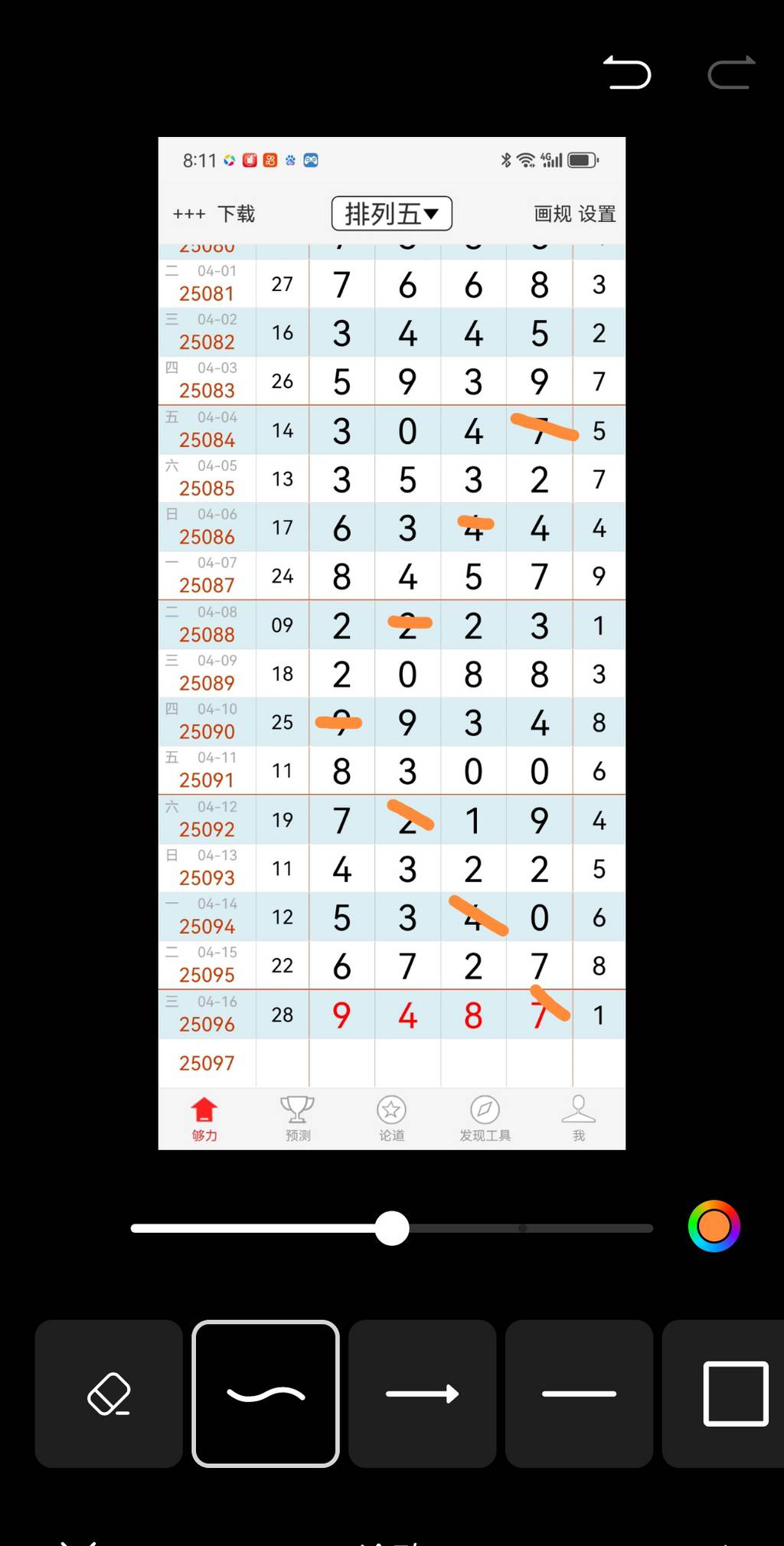Select the eraser tool
The image size is (784, 1546).
point(109,1394)
